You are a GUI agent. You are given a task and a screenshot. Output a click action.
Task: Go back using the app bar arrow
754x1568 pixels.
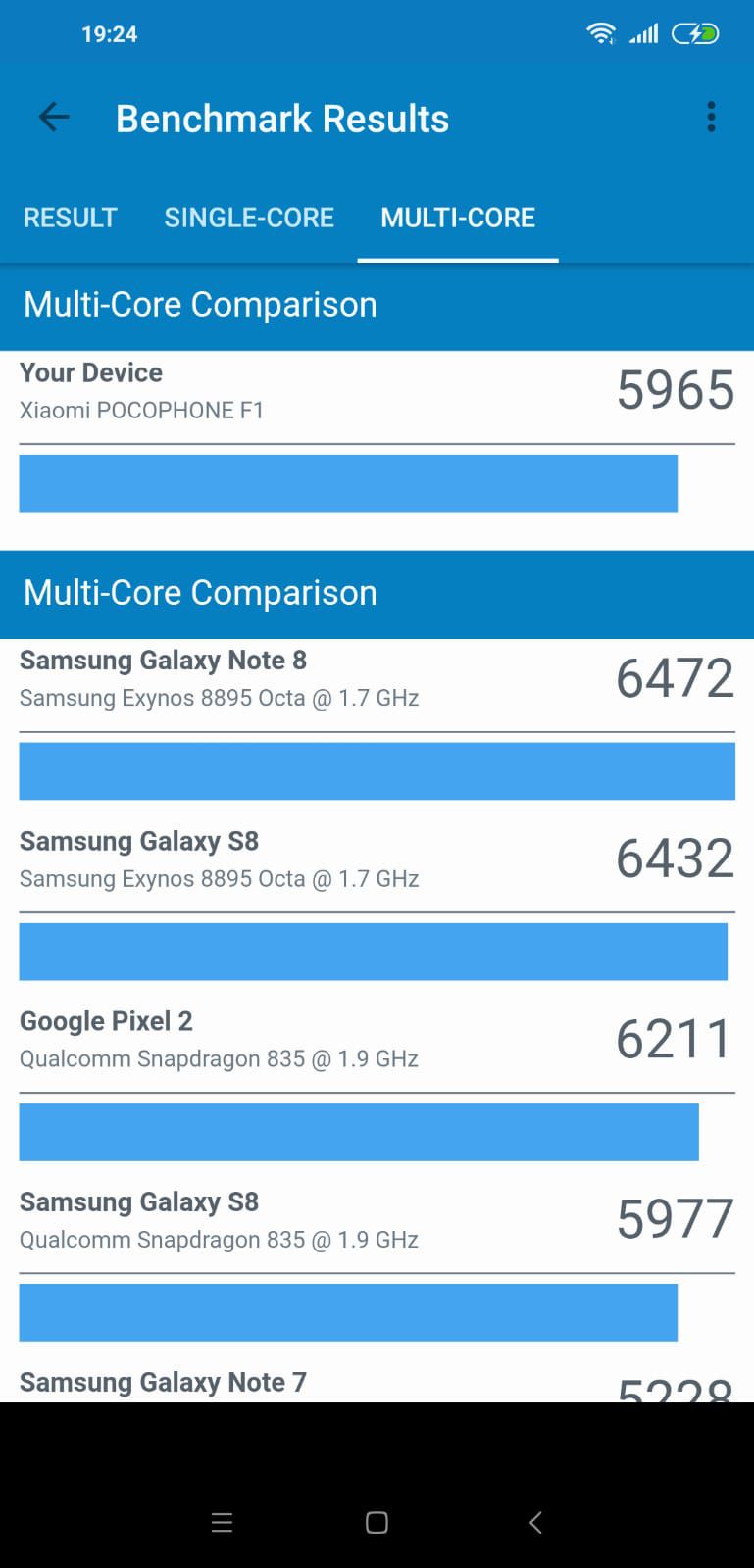54,118
